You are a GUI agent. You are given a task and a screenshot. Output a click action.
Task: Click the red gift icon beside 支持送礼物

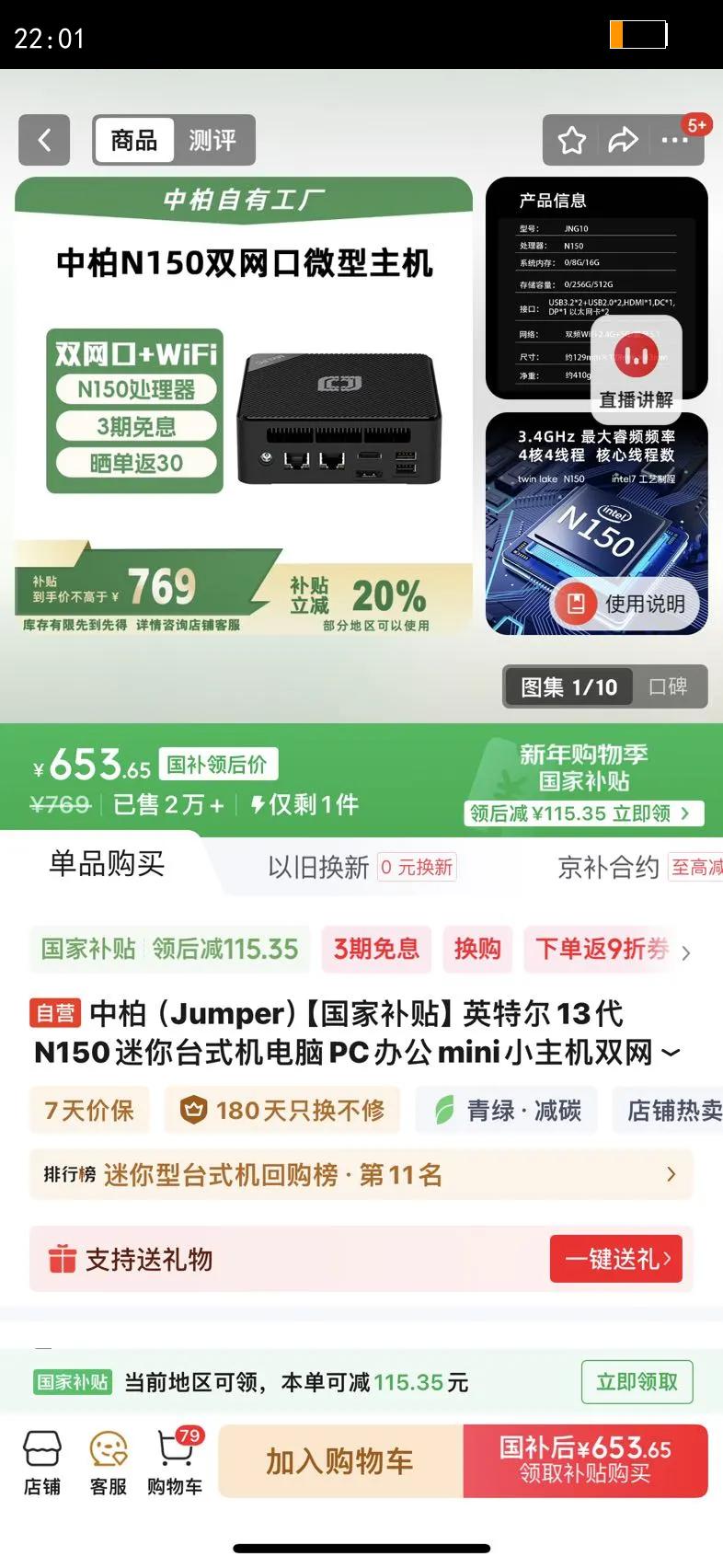click(64, 1259)
